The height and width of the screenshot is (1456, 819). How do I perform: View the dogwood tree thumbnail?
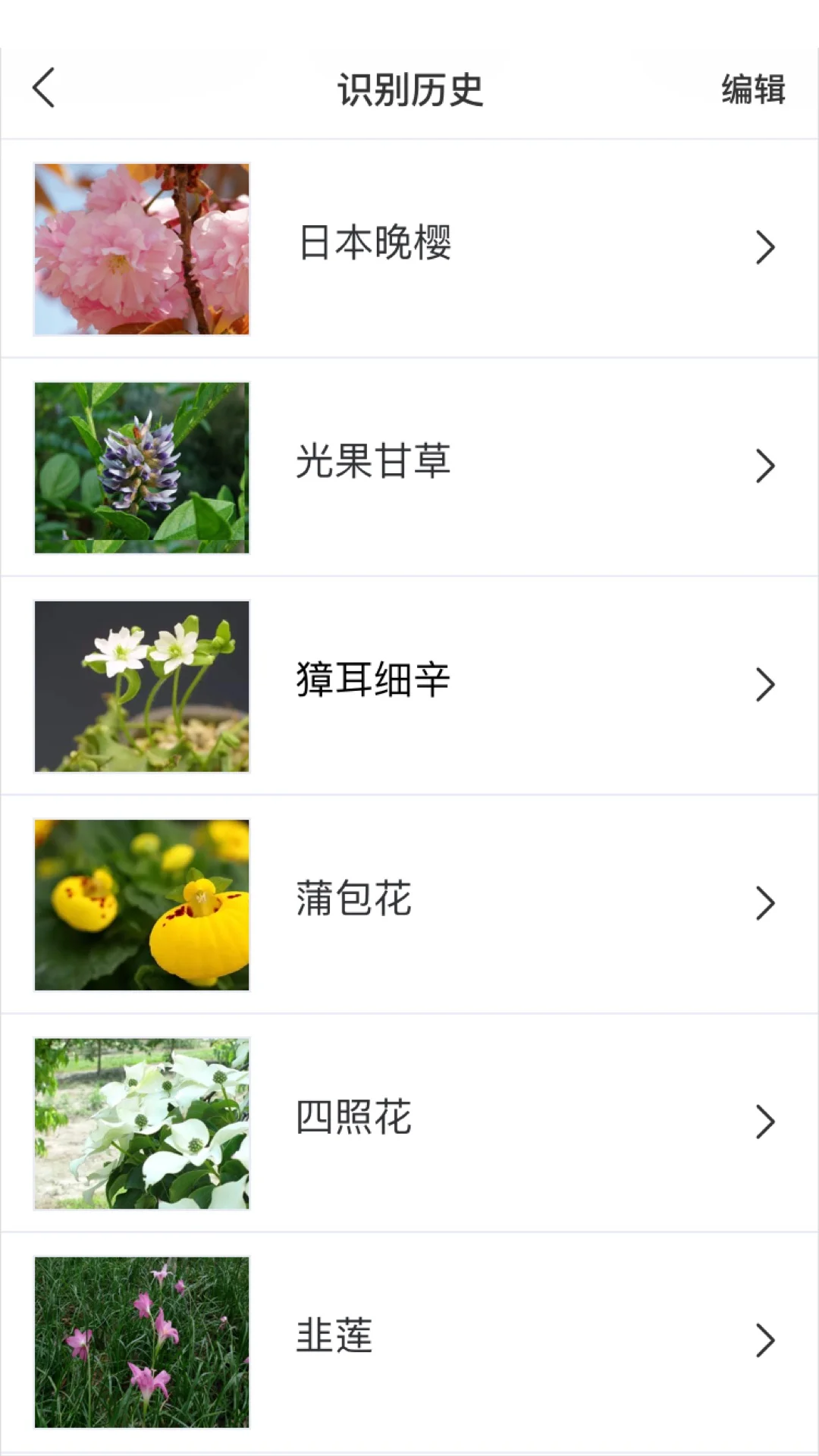pyautogui.click(x=141, y=1122)
